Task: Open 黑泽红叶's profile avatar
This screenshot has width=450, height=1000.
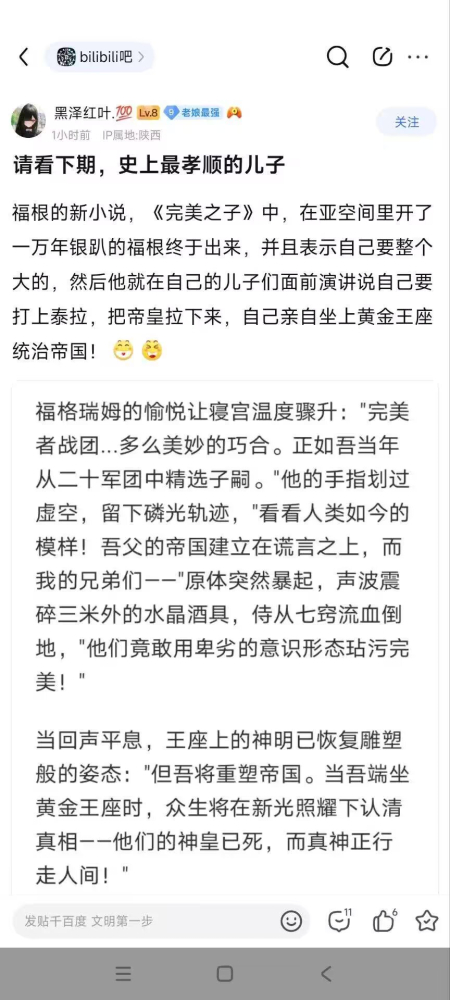Action: 28,121
